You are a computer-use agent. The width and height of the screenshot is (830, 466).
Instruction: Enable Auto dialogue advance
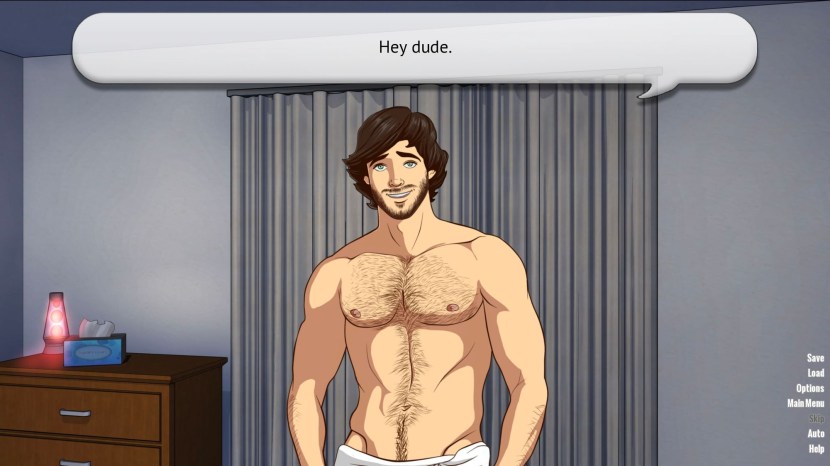816,433
